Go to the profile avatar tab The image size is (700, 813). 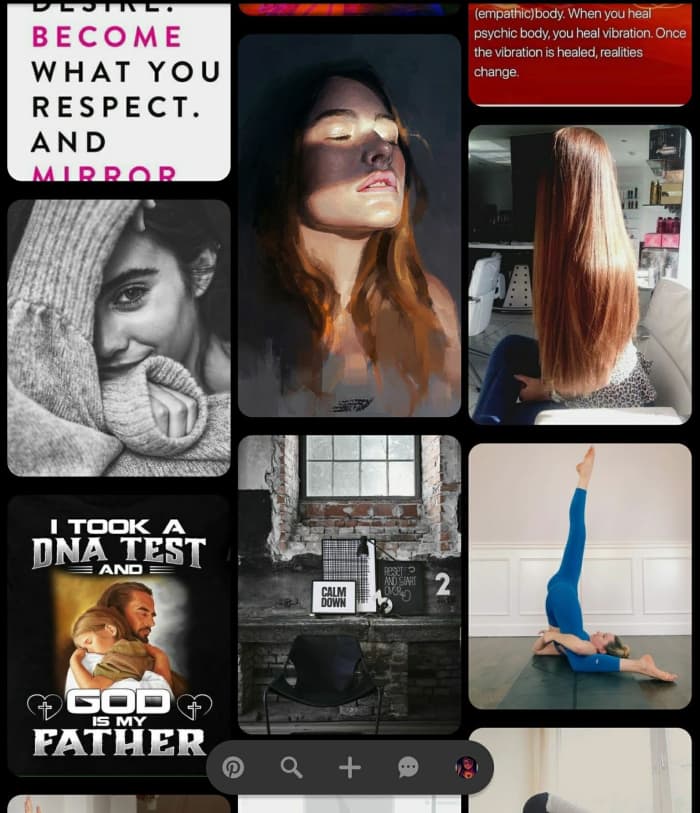pyautogui.click(x=466, y=768)
